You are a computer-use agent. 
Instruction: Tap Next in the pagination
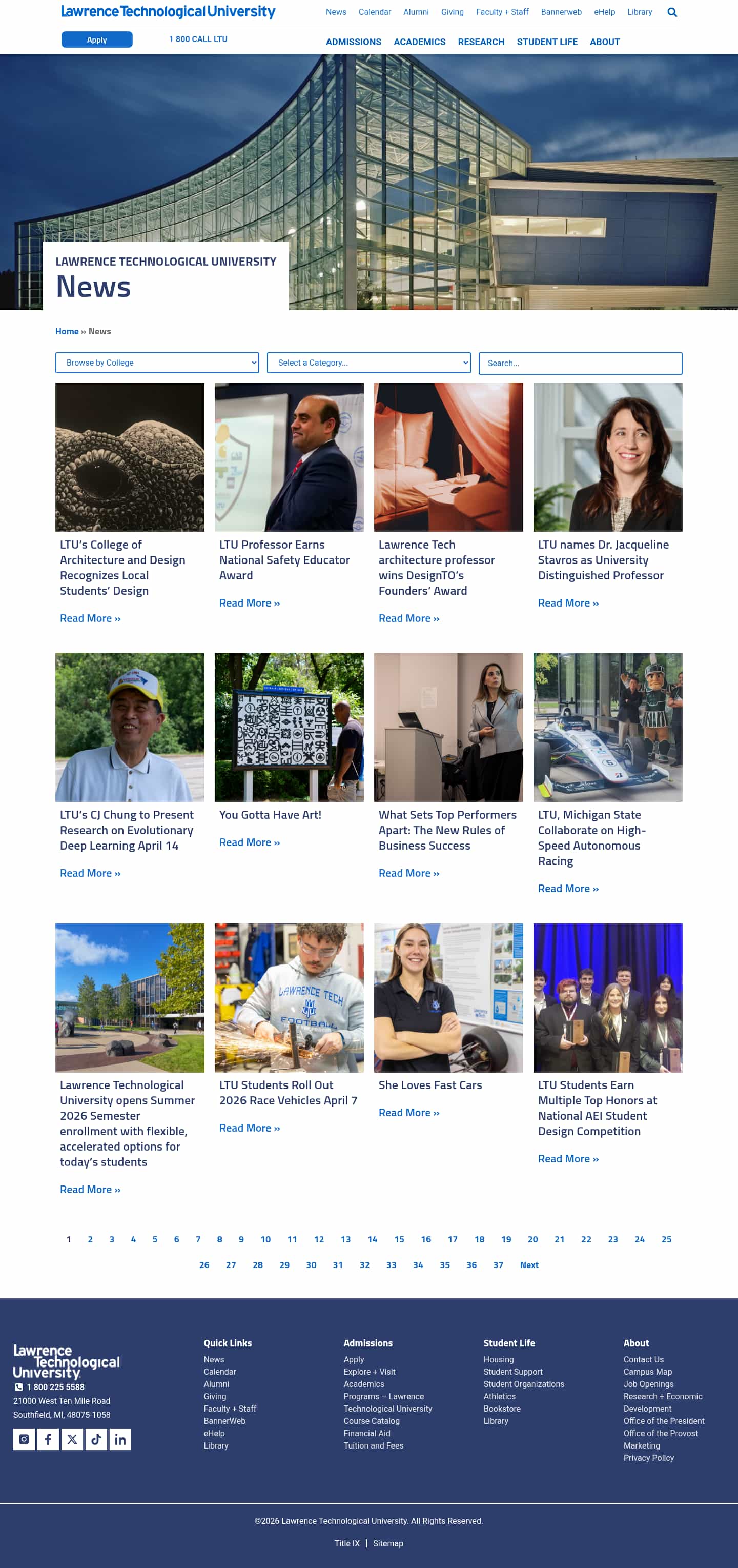pos(529,1265)
